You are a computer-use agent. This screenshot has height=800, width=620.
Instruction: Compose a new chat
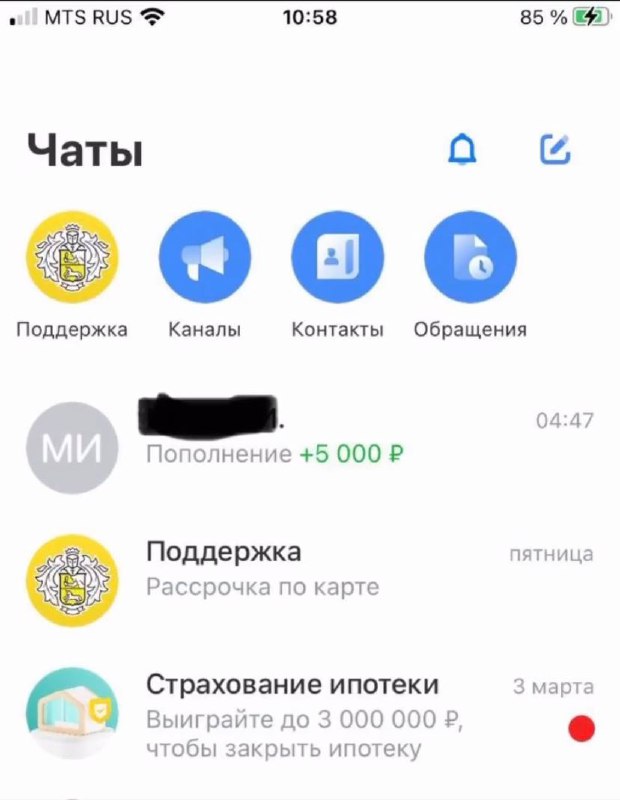(x=555, y=150)
